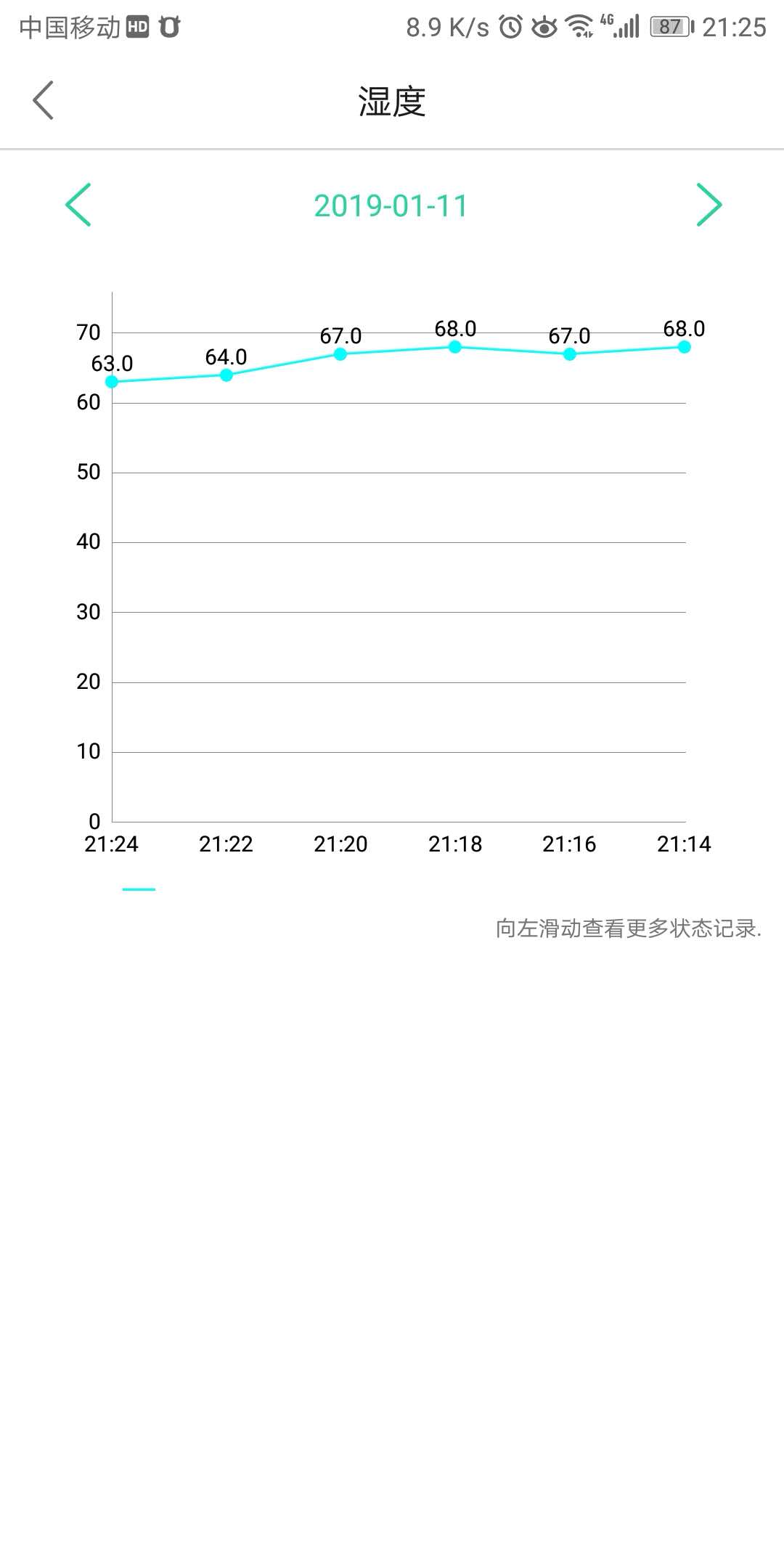The width and height of the screenshot is (784, 1568).
Task: Open the 2019-01-11 date selector
Action: pos(391,205)
